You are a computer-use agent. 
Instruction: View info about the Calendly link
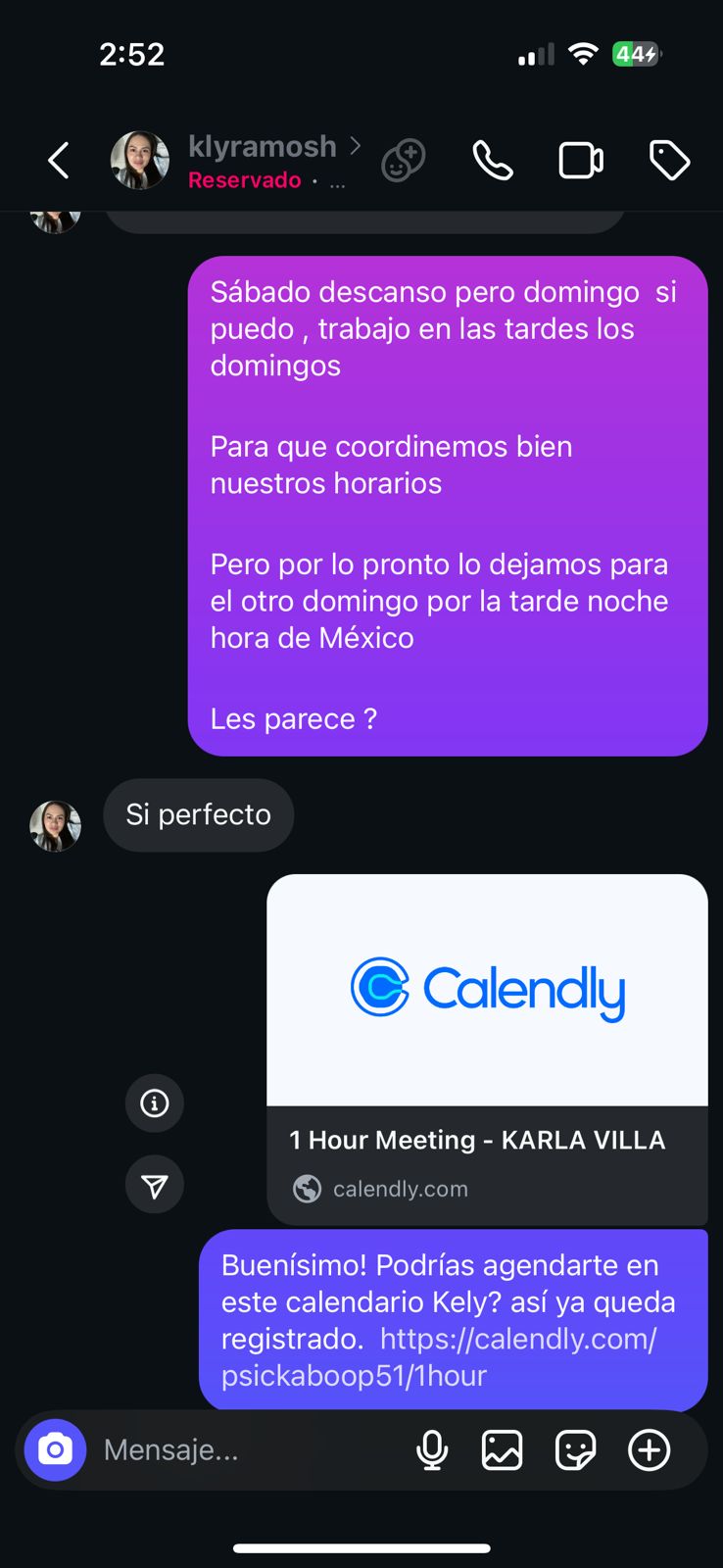pyautogui.click(x=155, y=1103)
